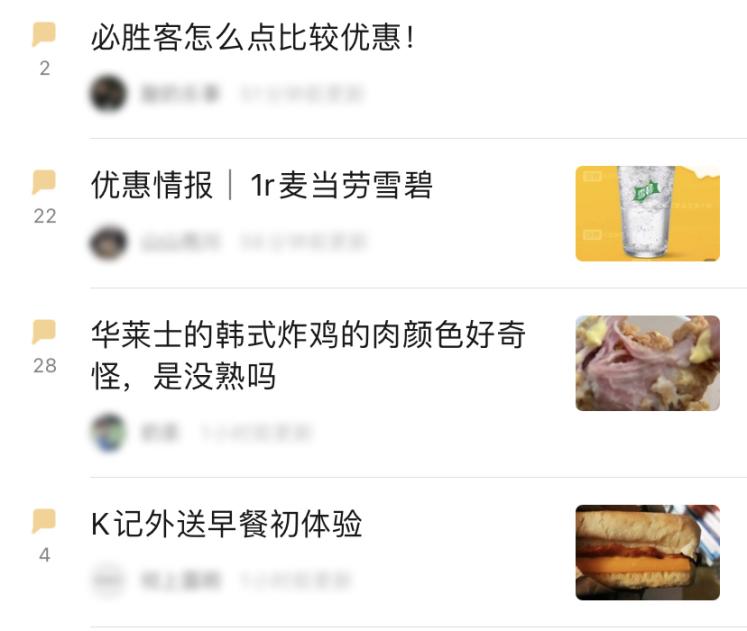View the breakfast sandwich thumbnail image

click(x=647, y=552)
